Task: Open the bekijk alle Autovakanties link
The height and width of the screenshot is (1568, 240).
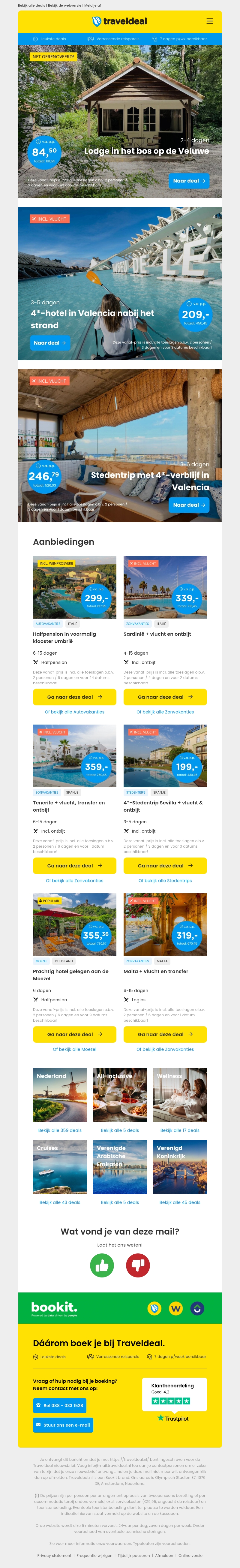Action: (x=74, y=712)
